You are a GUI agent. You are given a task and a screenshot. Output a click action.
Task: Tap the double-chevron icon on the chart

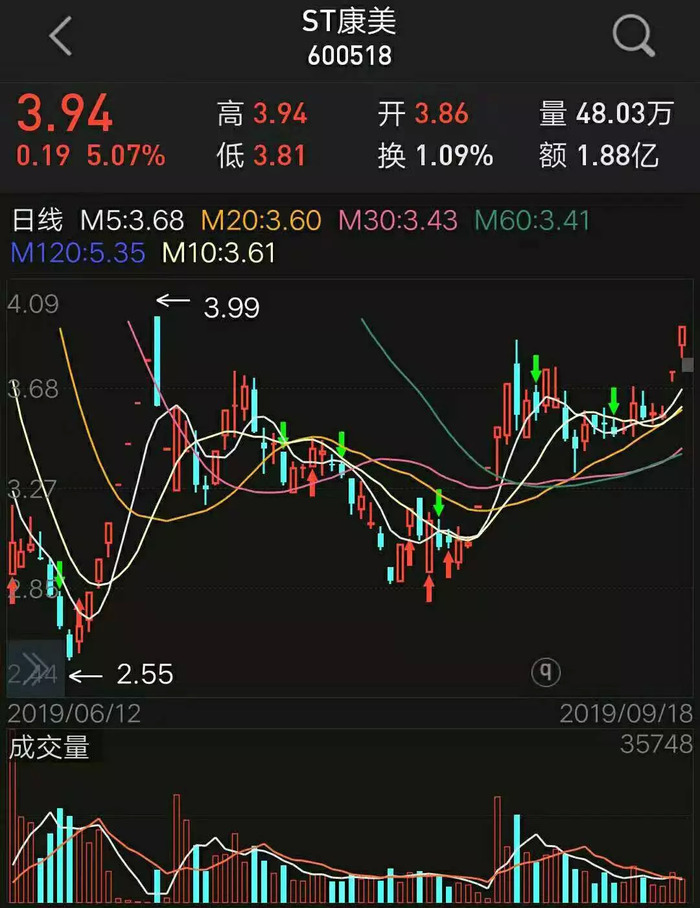tap(36, 667)
